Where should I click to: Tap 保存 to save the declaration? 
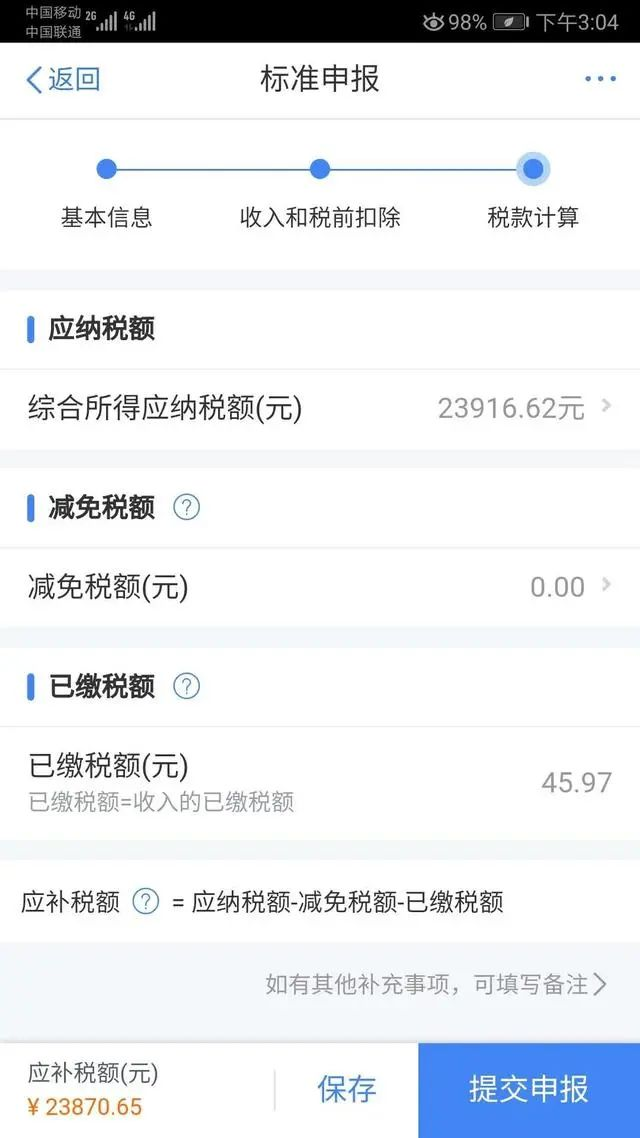347,1090
